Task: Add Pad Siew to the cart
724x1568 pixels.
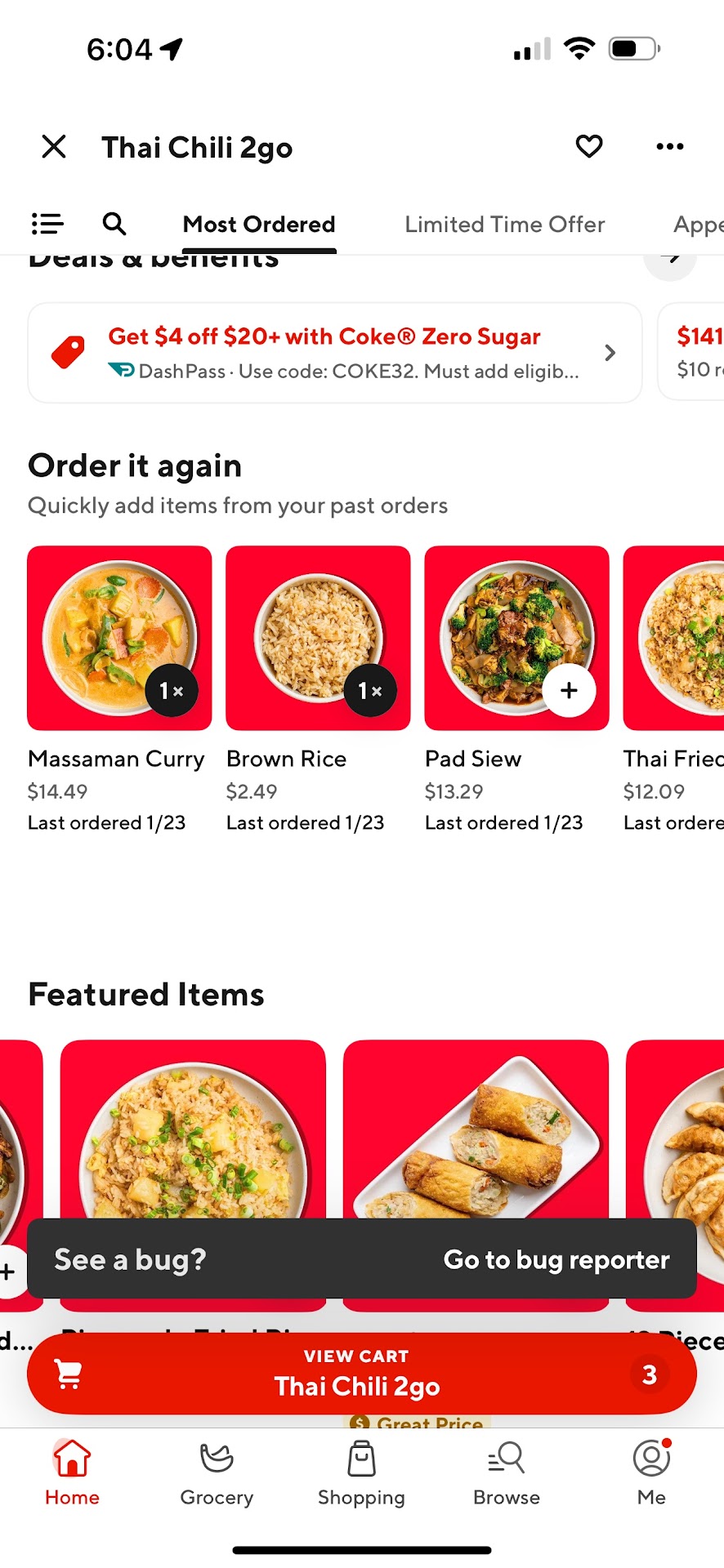Action: point(569,691)
